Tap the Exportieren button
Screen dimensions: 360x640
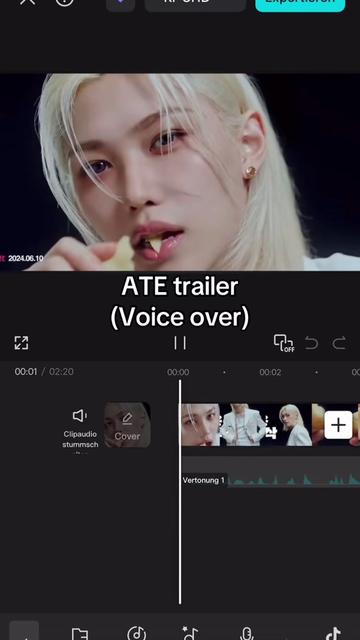(300, 4)
